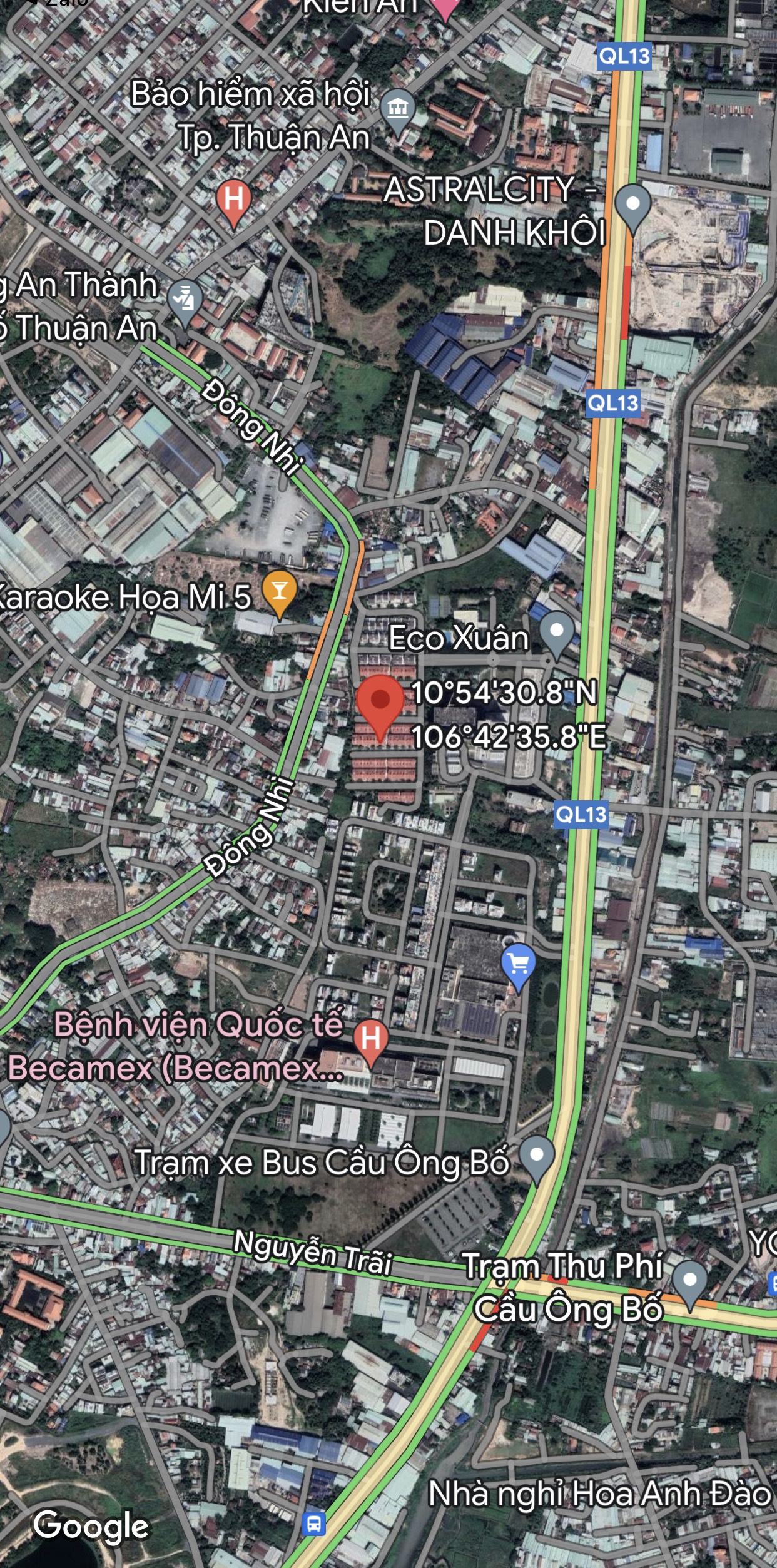The width and height of the screenshot is (777, 1568).
Task: Tap the blue bus stop icon on QL13
Action: point(314,1524)
